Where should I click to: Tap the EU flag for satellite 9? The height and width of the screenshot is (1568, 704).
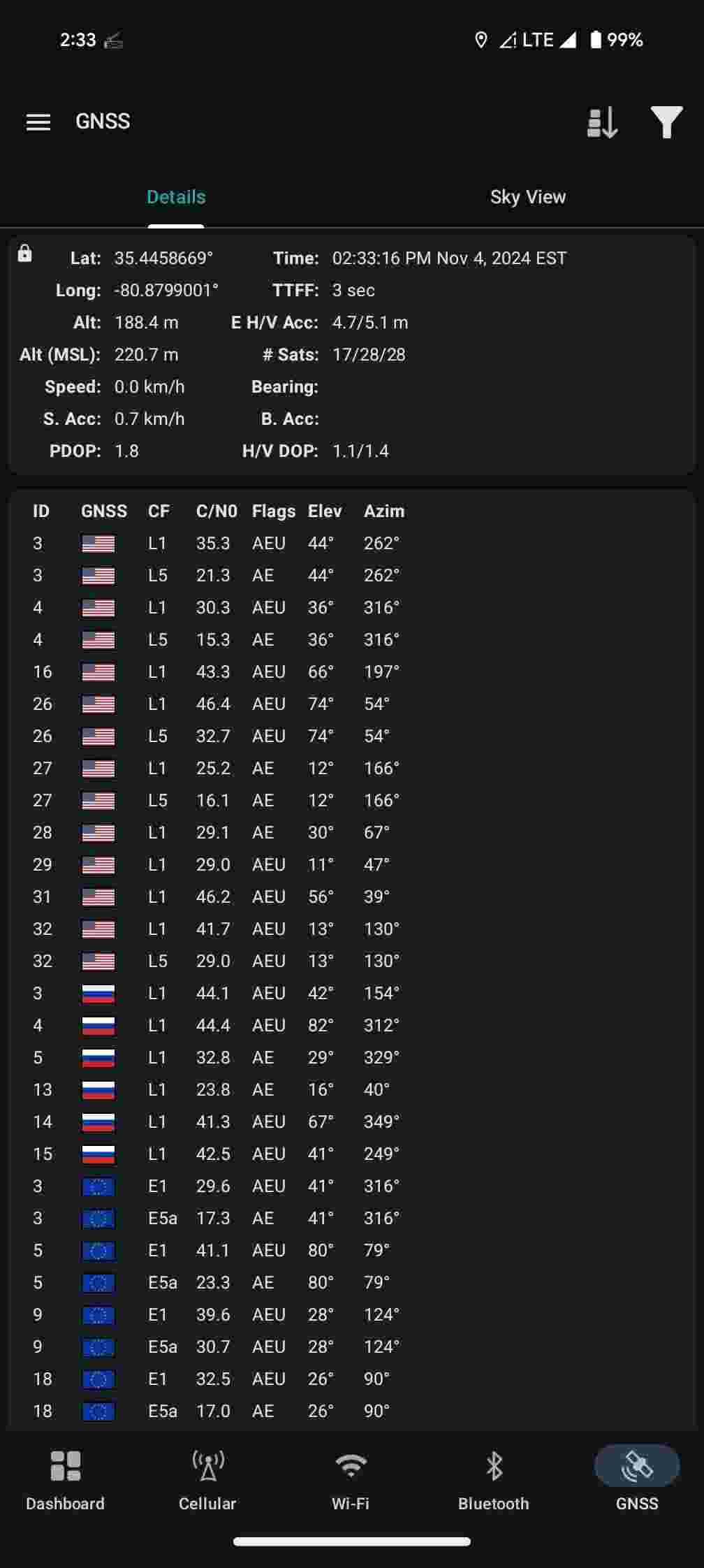tap(98, 1314)
